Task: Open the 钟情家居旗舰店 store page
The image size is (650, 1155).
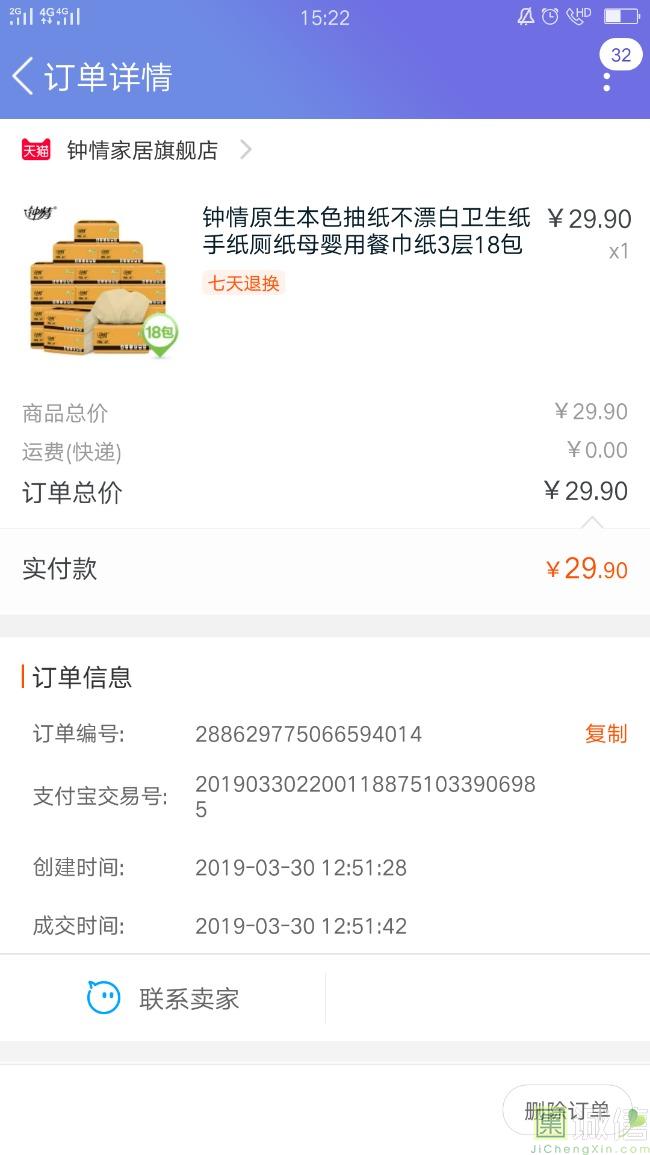Action: [142, 151]
